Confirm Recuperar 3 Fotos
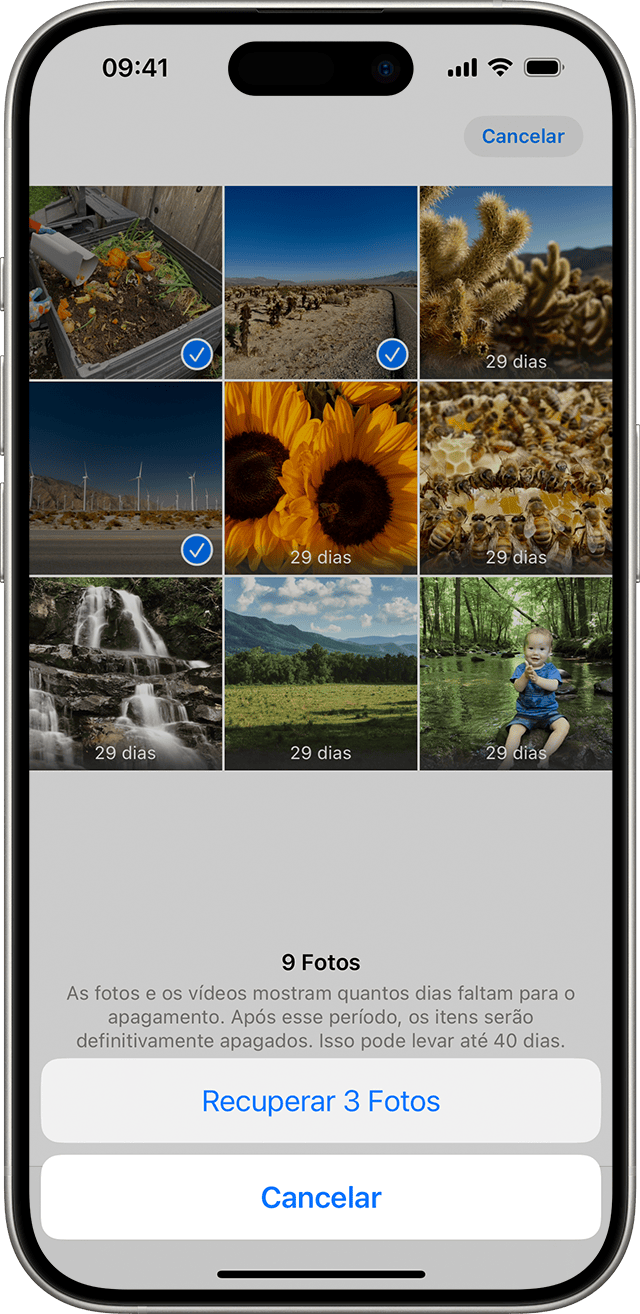This screenshot has width=640, height=1314. coord(320,1101)
